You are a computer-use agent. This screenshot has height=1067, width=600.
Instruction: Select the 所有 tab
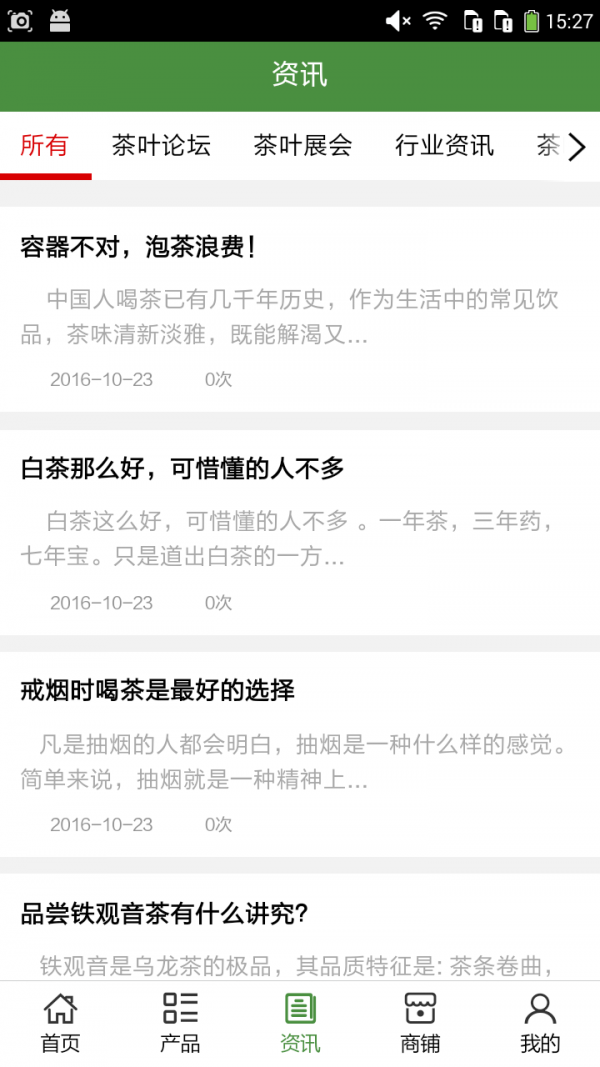coord(45,146)
